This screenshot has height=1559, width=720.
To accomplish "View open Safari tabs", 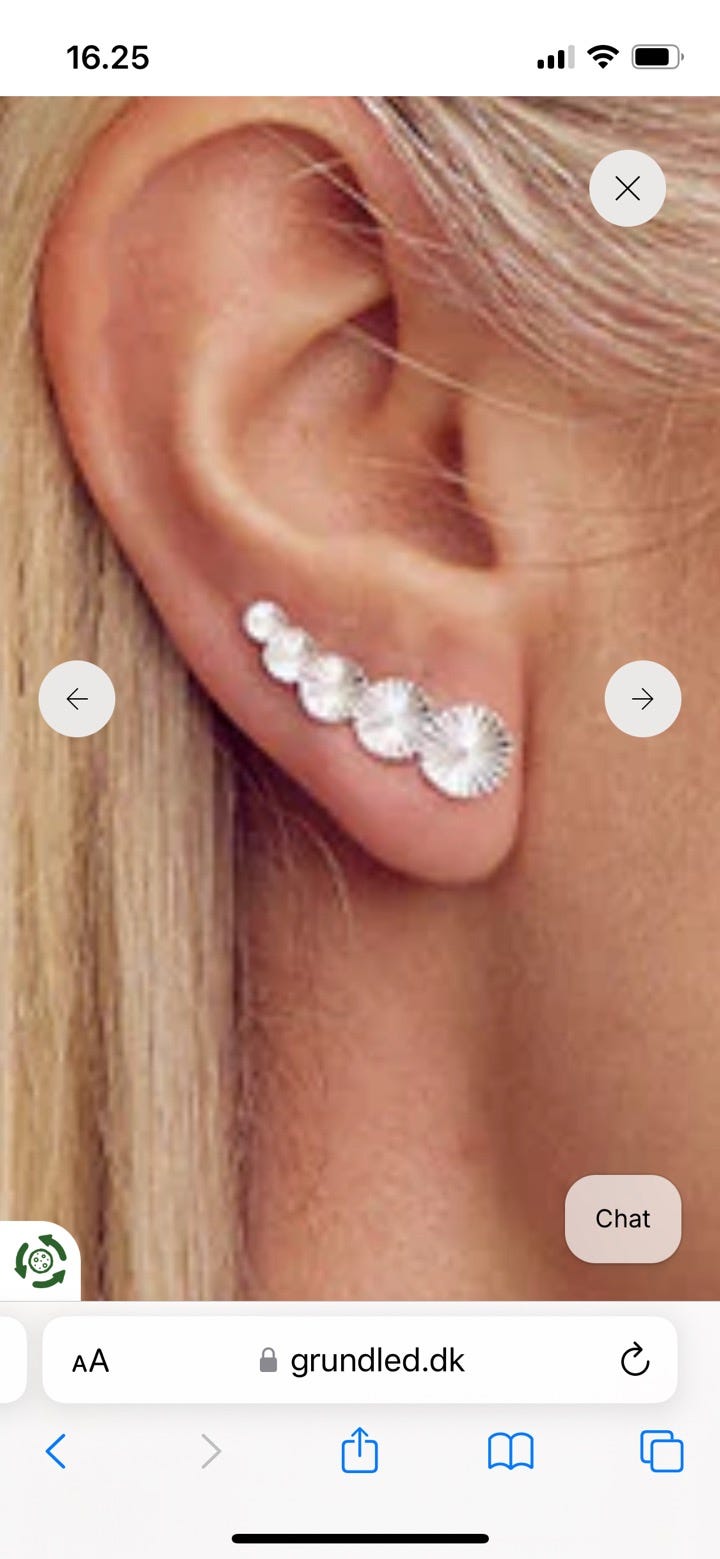I will coord(662,1451).
